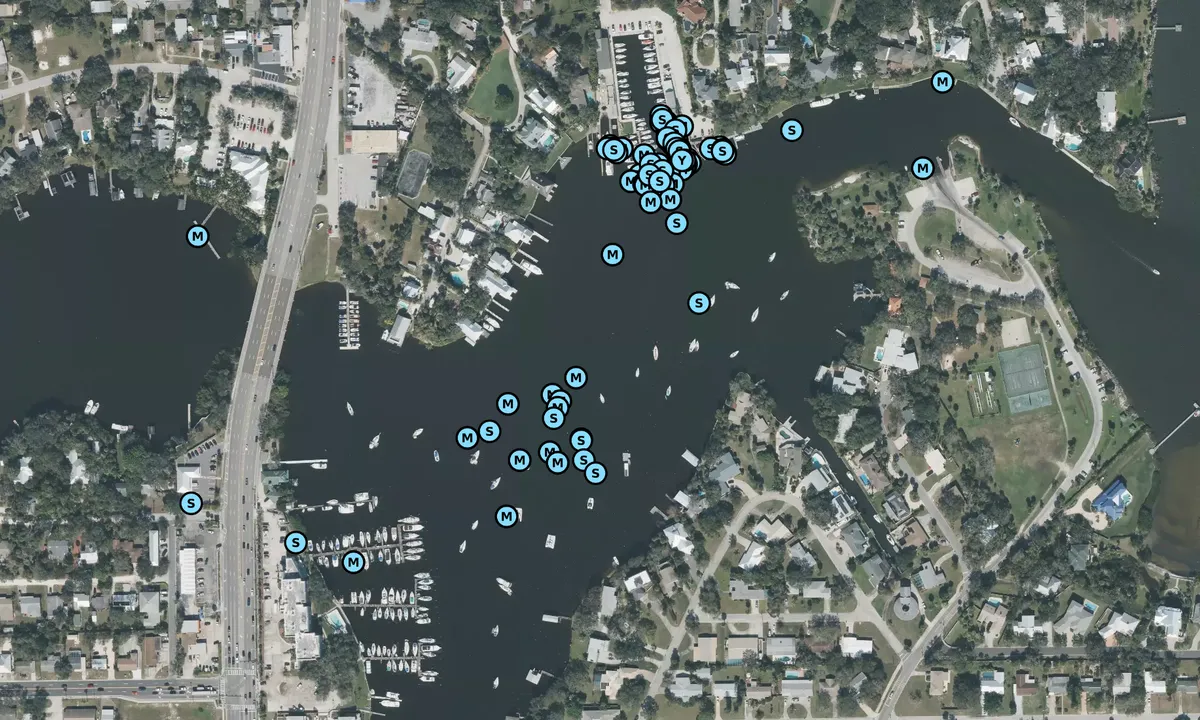Select the only Y marker near the marina
1200x720 pixels.
pyautogui.click(x=682, y=160)
